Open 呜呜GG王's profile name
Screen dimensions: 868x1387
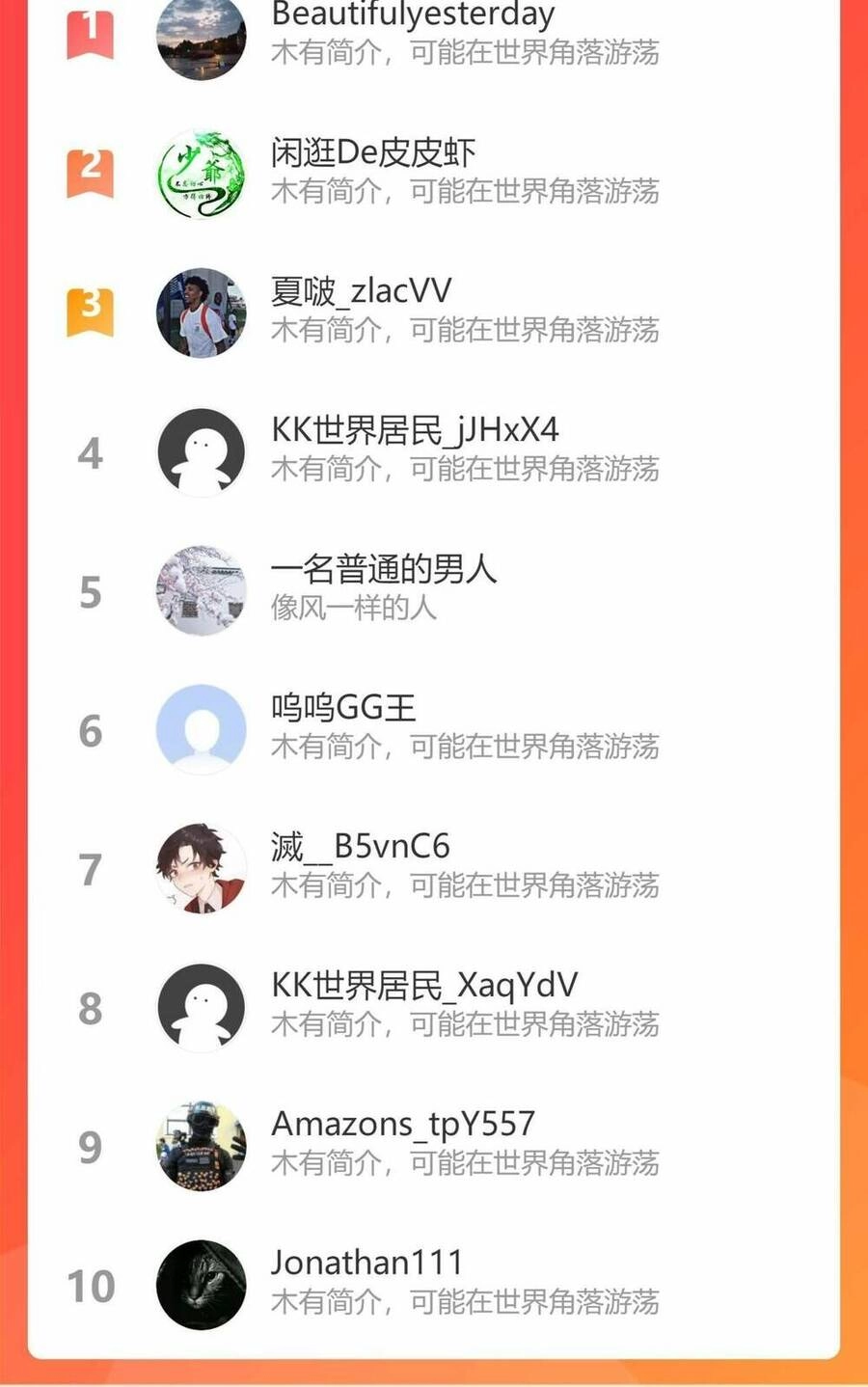click(x=341, y=706)
